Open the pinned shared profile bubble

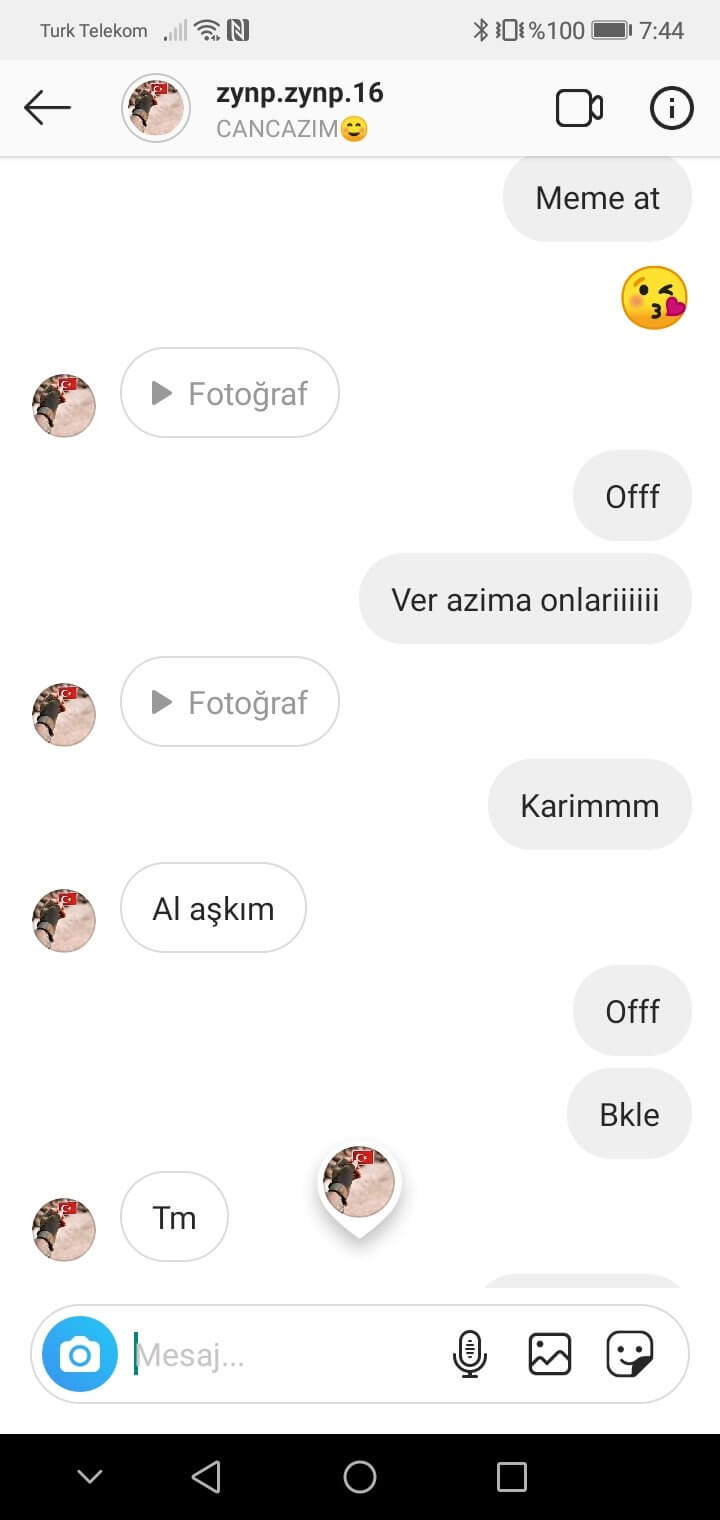click(x=360, y=1182)
